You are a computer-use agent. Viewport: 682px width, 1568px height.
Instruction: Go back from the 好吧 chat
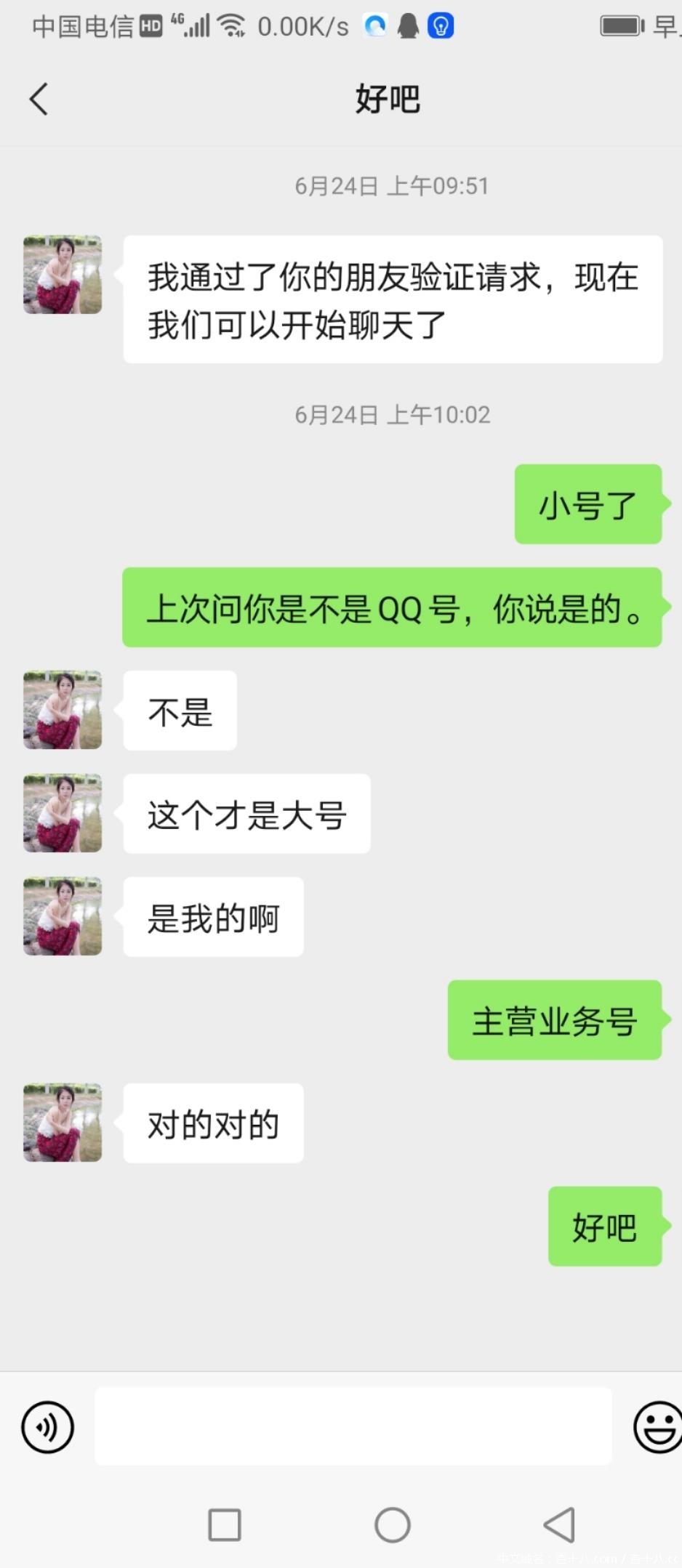coord(39,99)
